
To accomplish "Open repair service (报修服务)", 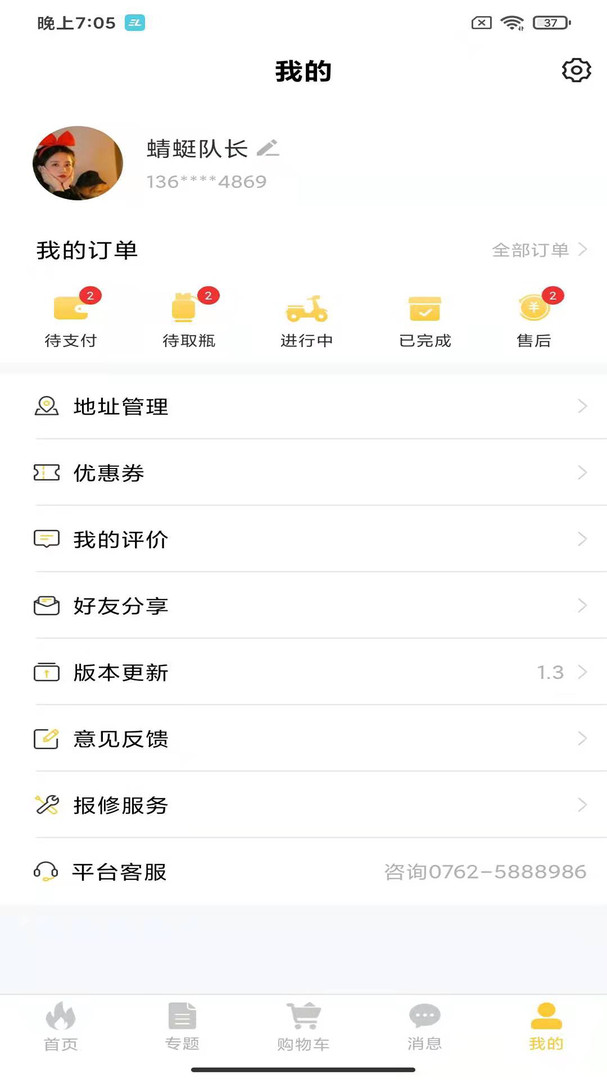I will 303,805.
